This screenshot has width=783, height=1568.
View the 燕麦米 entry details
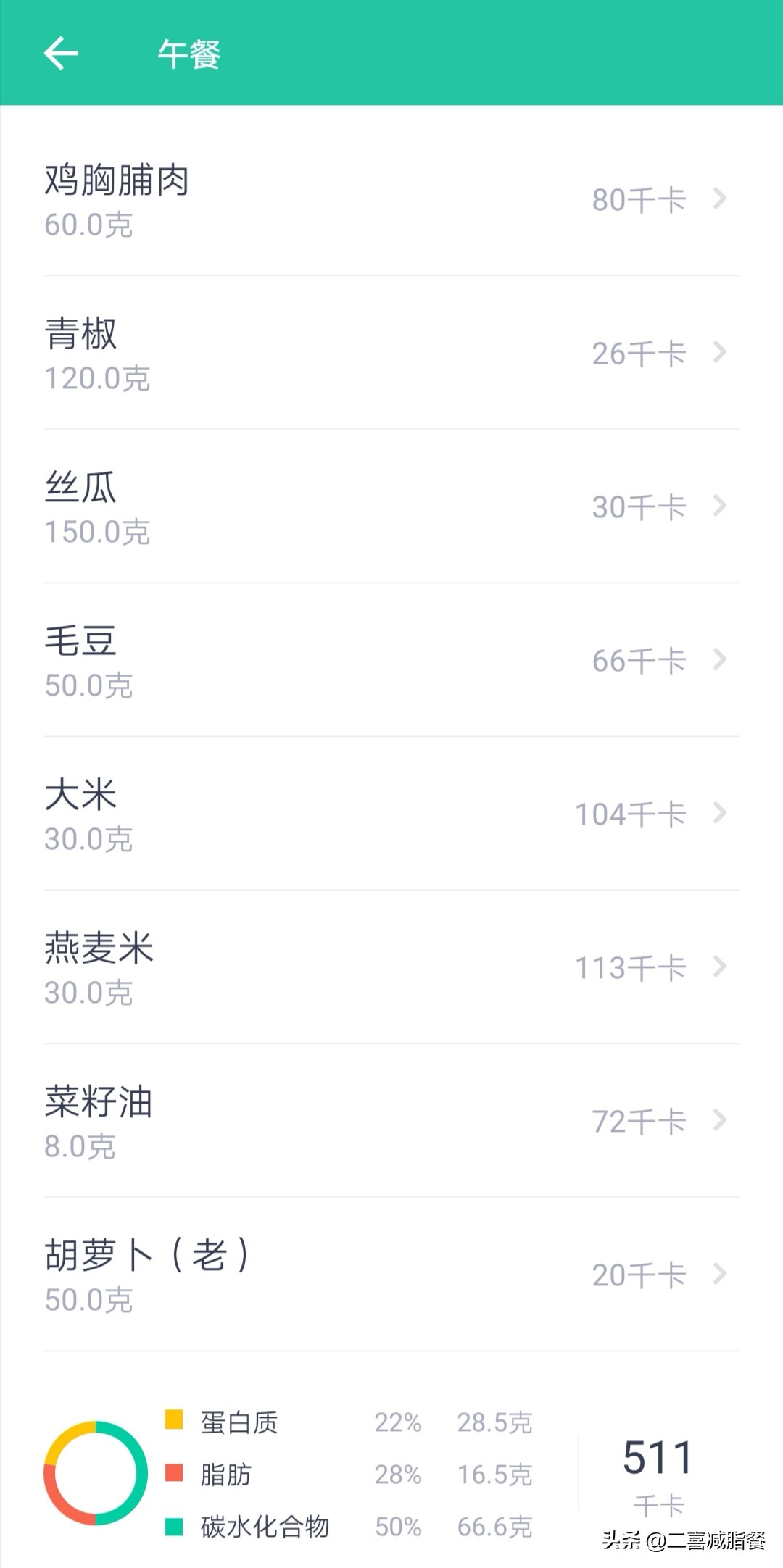[391, 967]
